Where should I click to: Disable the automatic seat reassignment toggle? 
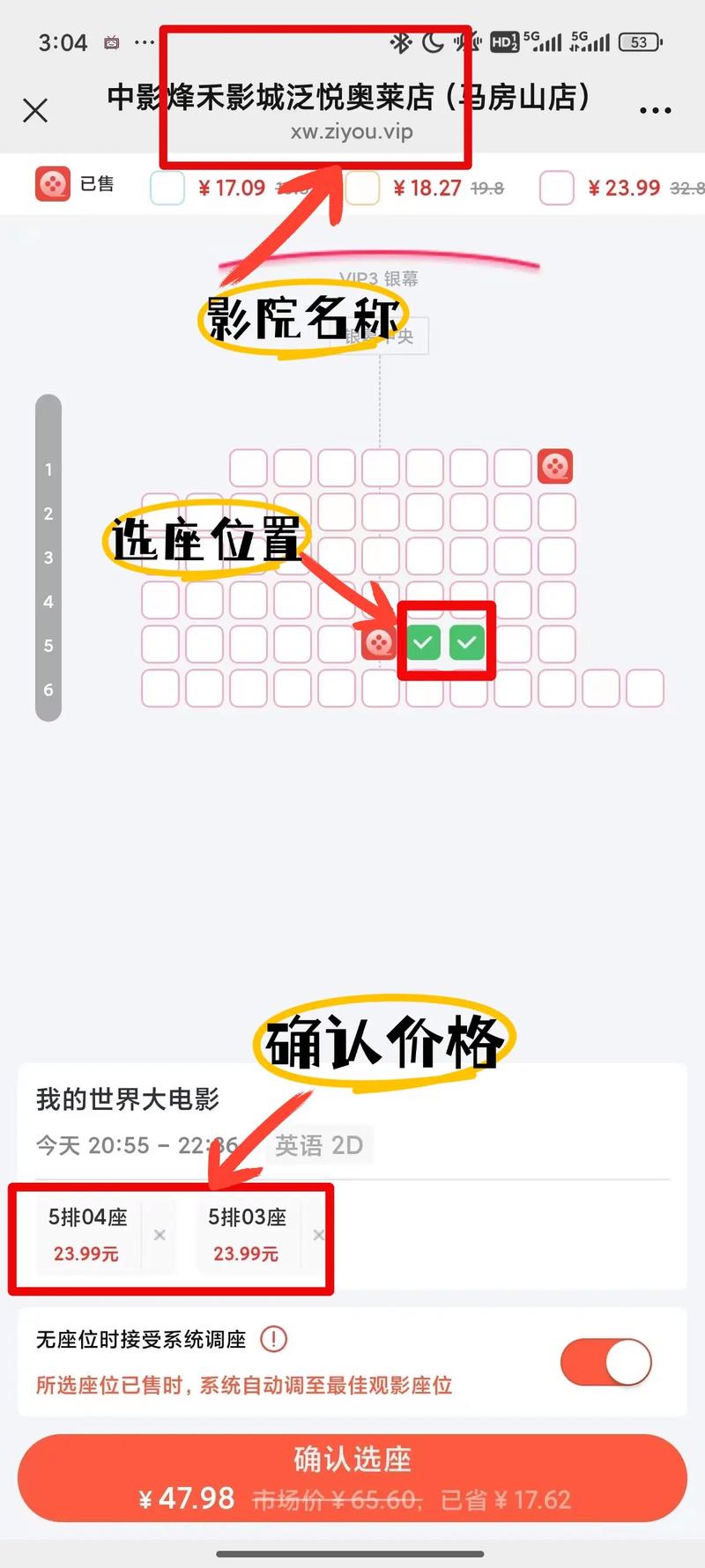pyautogui.click(x=605, y=1362)
